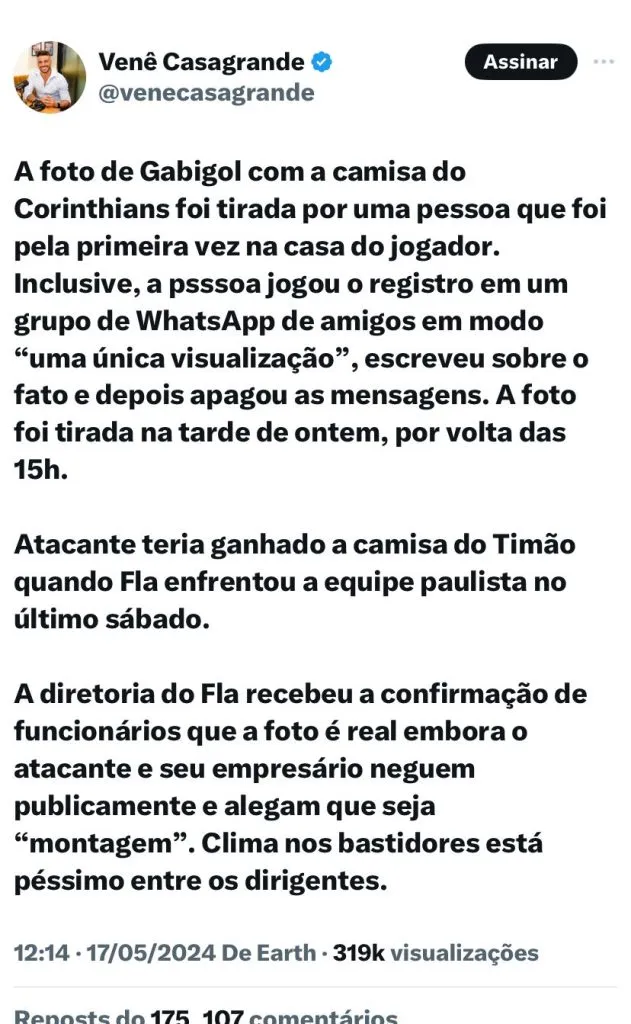Image resolution: width=631 pixels, height=1024 pixels.
Task: Tap the Assinar subscribe button
Action: 520,62
